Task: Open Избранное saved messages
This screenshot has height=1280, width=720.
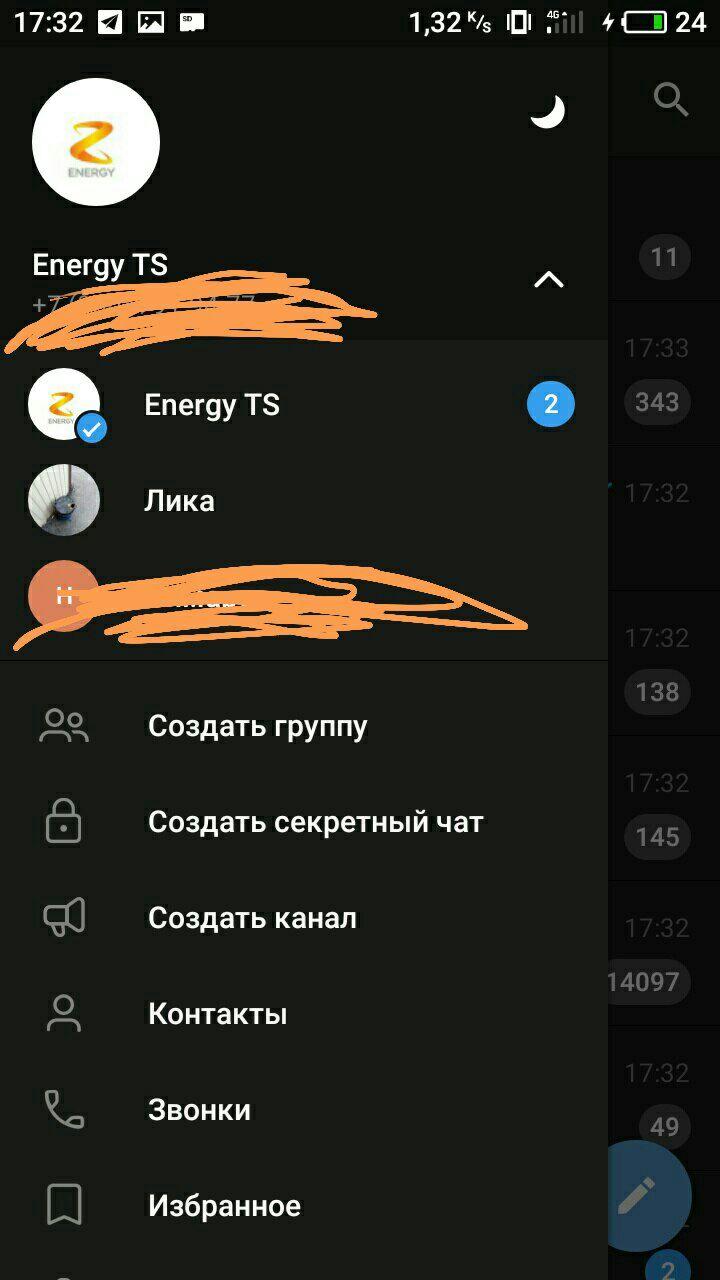Action: 224,1206
